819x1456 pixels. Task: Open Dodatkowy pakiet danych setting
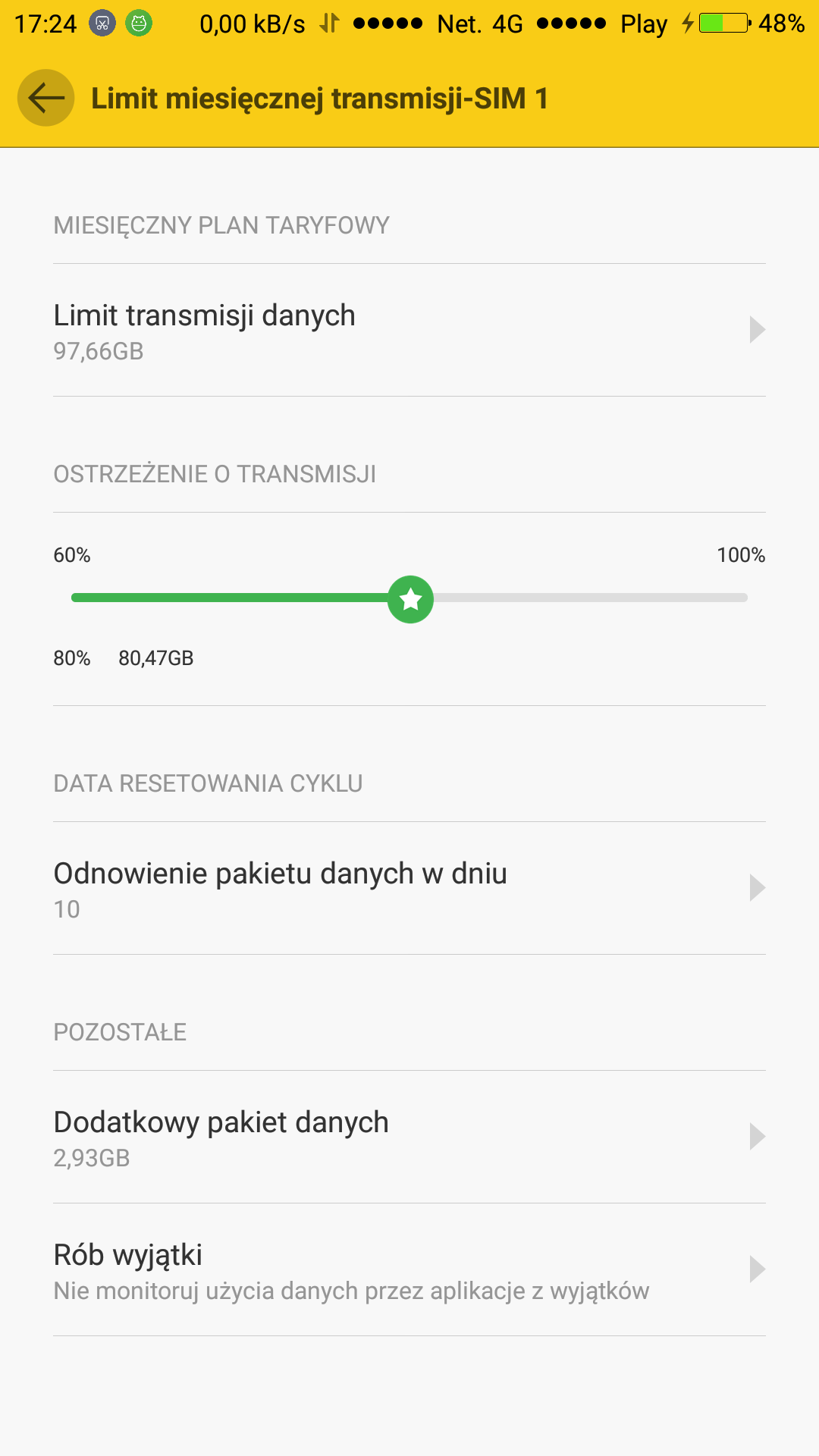[409, 1137]
